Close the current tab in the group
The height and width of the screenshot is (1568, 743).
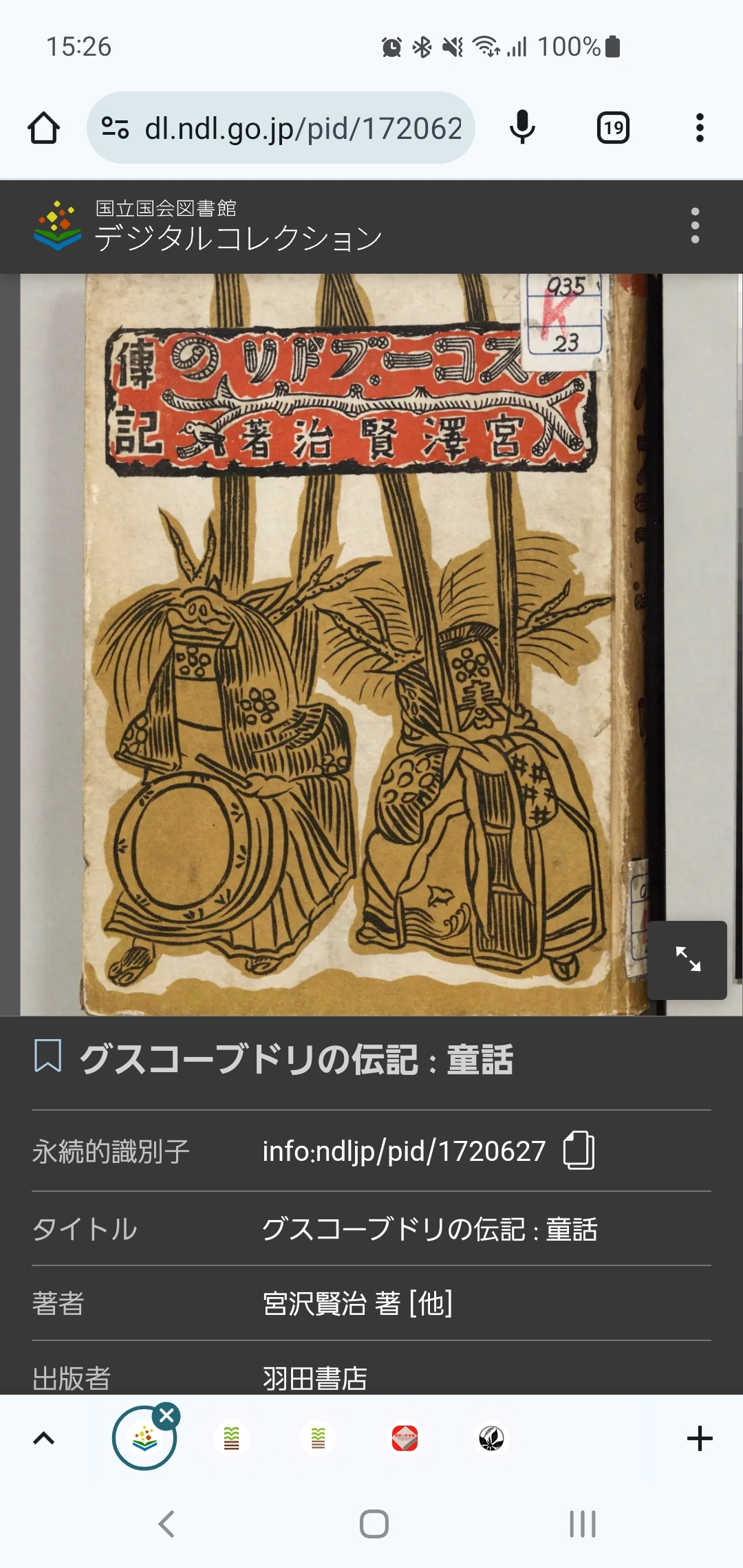coord(166,1415)
